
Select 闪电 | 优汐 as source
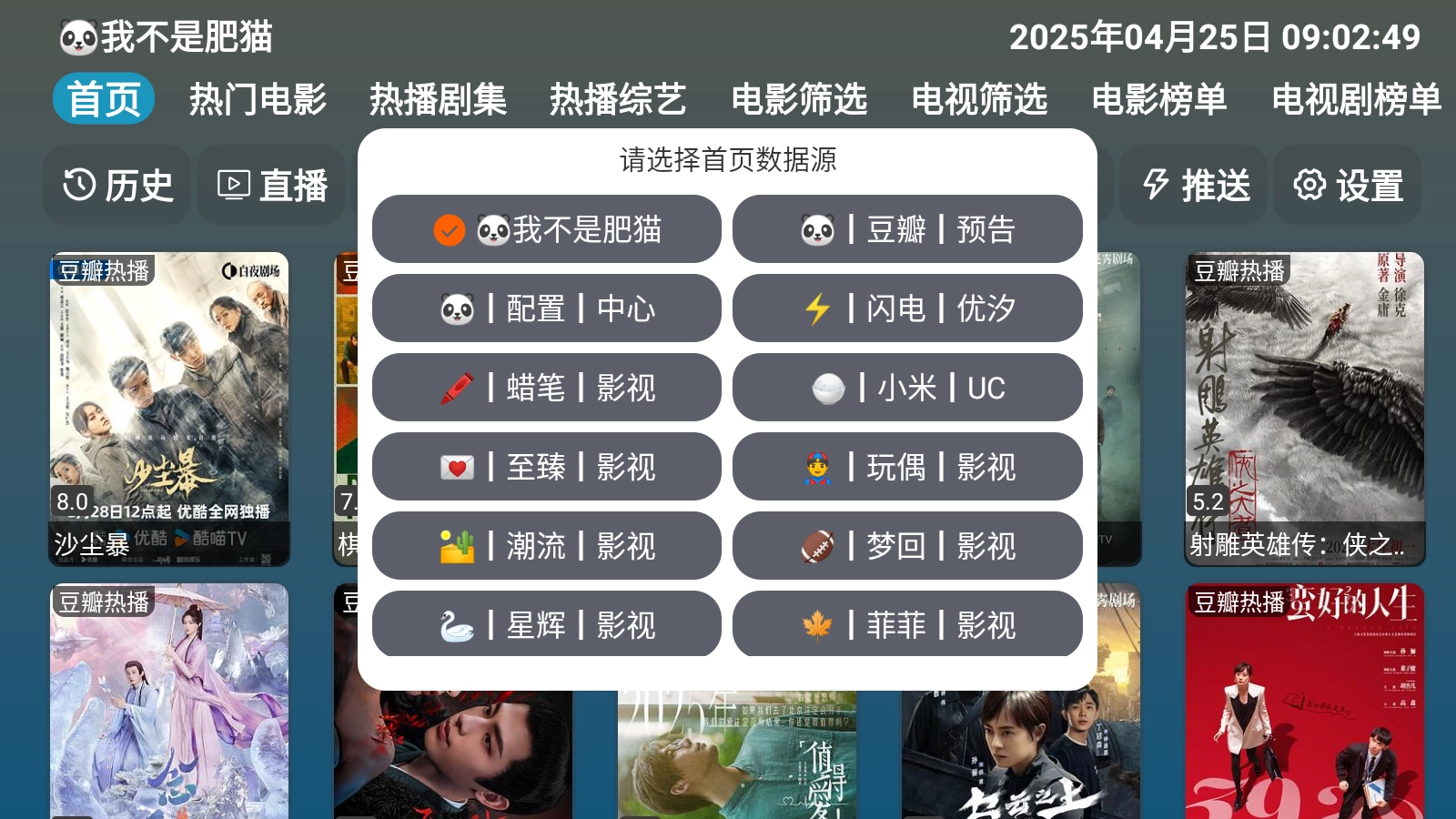[x=907, y=308]
